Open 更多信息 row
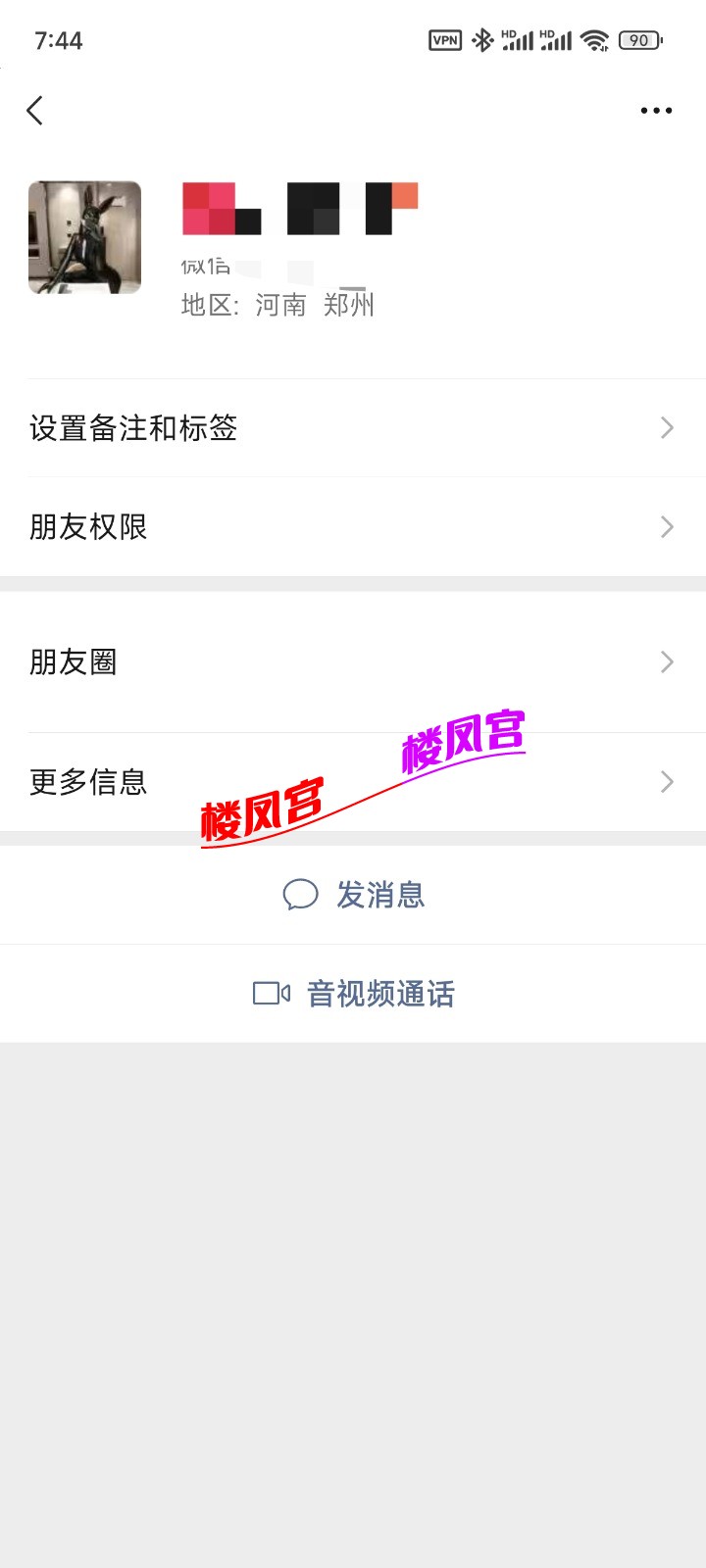 [x=353, y=782]
